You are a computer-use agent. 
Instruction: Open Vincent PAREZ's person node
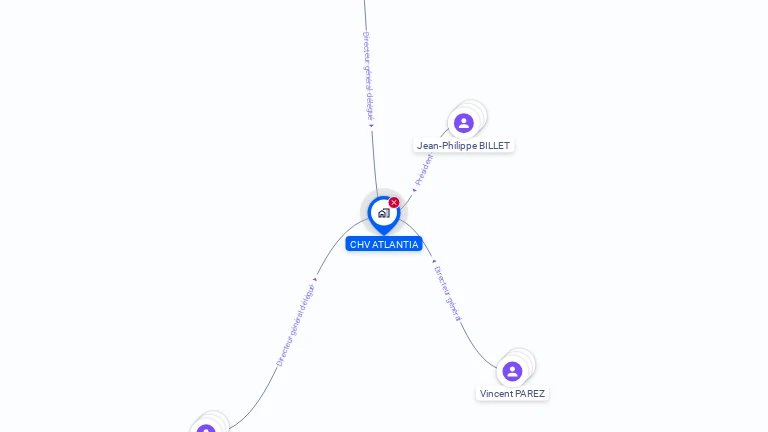[512, 371]
